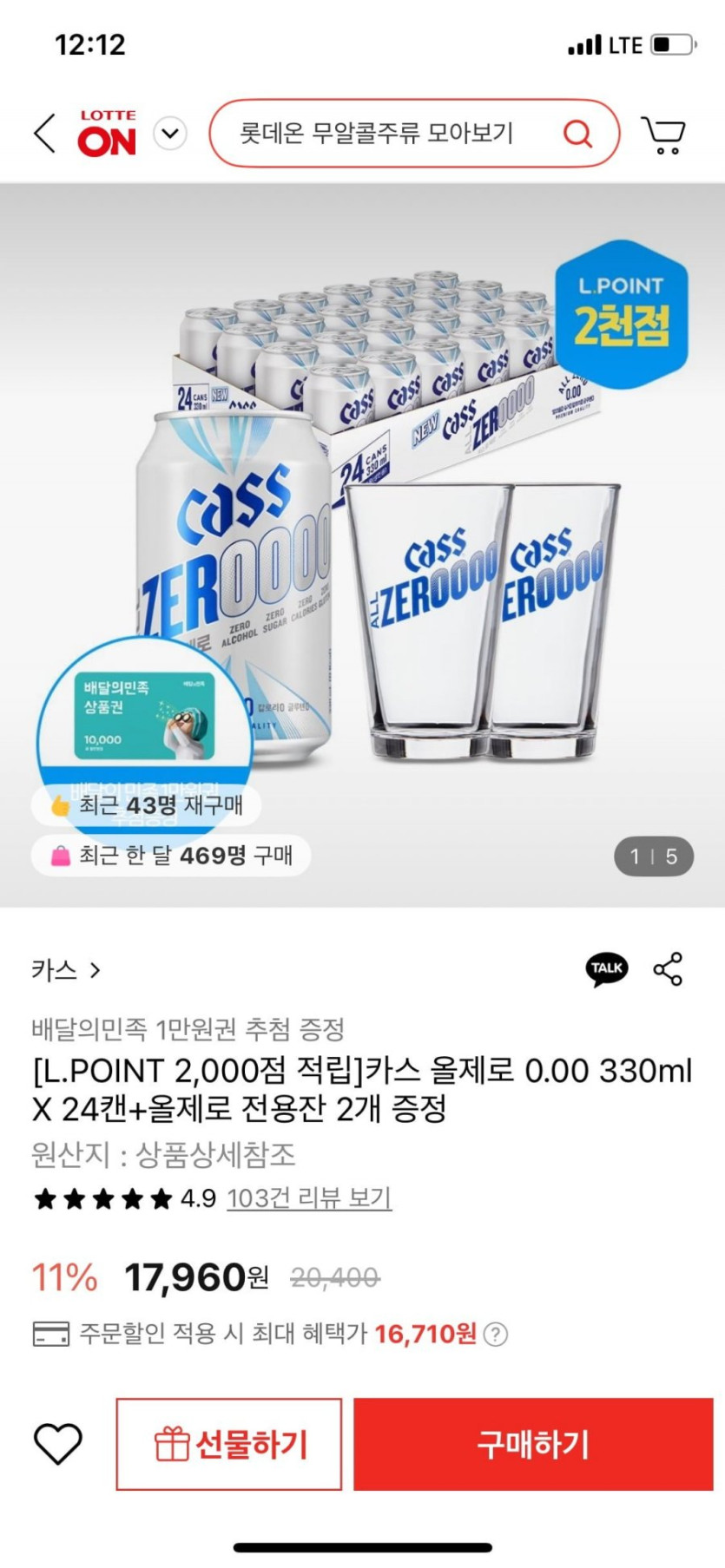Go back with the top-left arrow
Screen dimensions: 725x1568
(x=44, y=134)
